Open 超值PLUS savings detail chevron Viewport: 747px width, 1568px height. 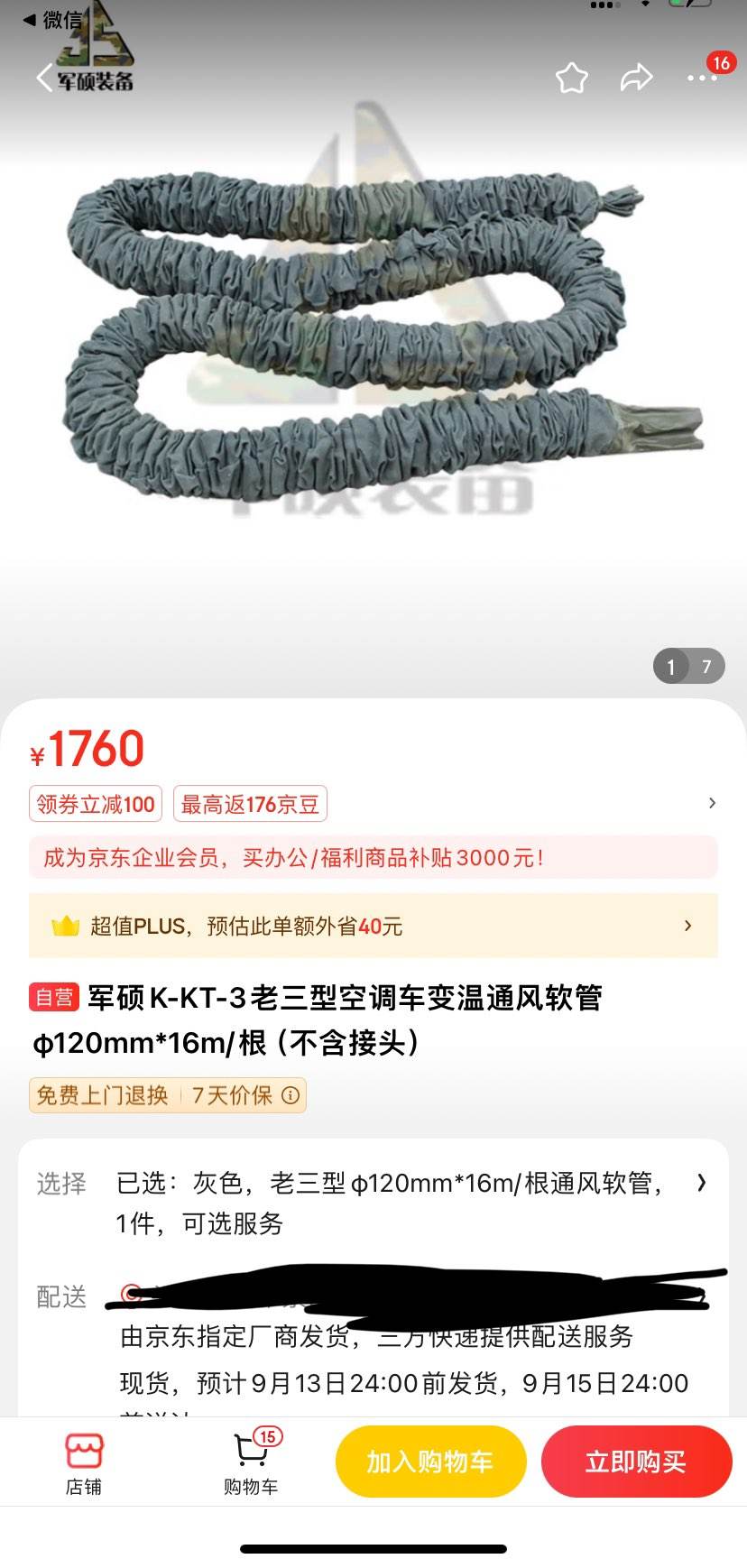click(x=687, y=926)
